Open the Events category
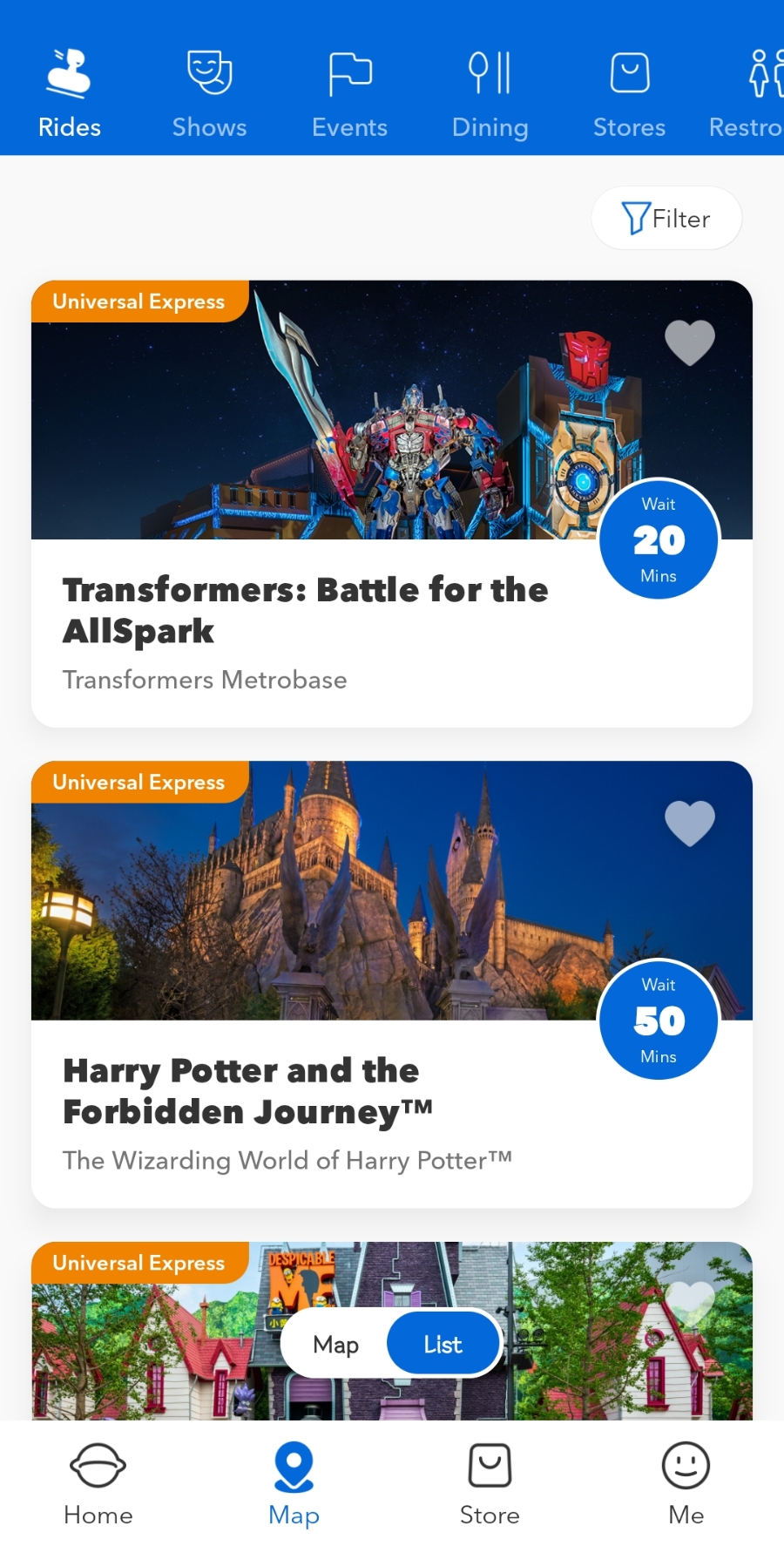 [x=349, y=94]
